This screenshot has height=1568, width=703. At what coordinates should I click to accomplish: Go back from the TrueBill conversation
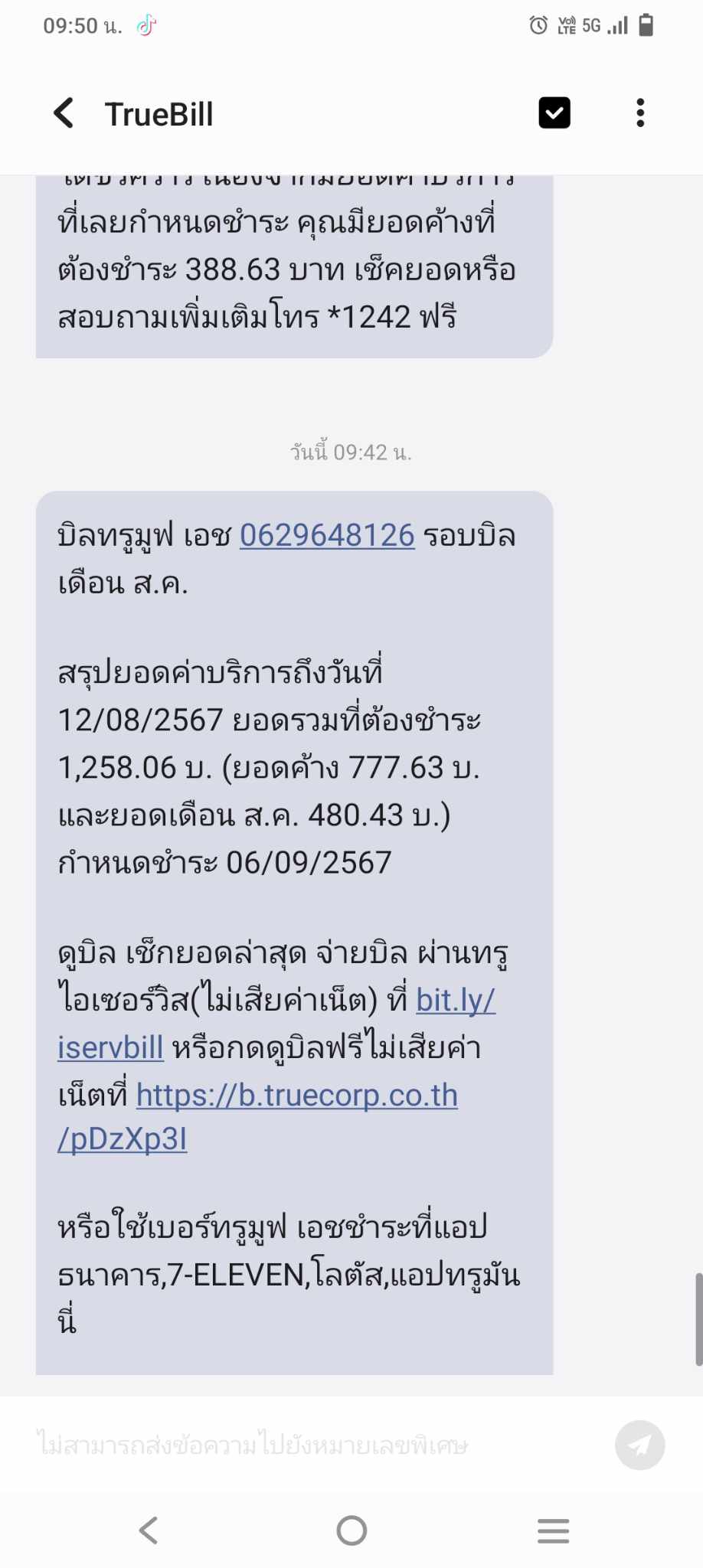(64, 113)
